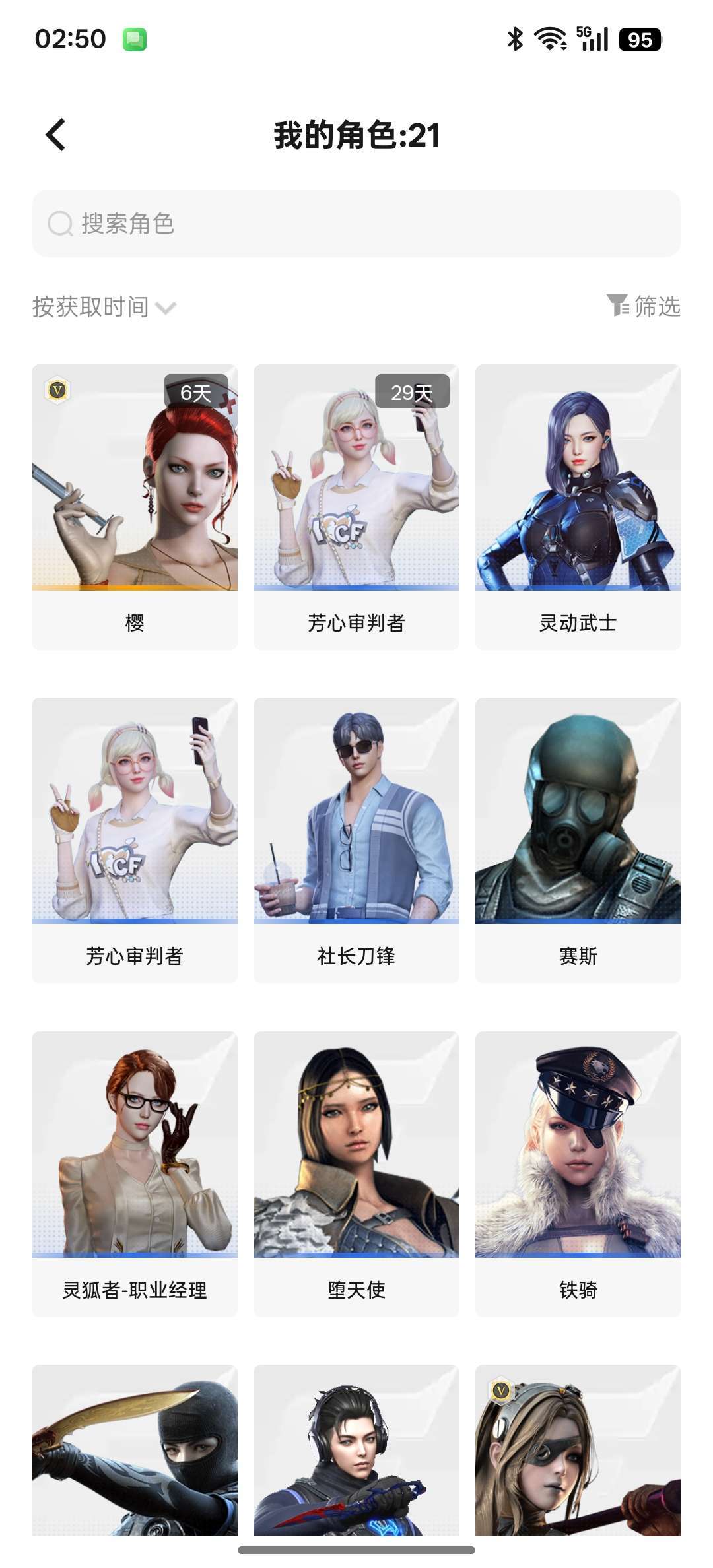Open the 铁骑 character details
Image resolution: width=713 pixels, height=1568 pixels.
[577, 1175]
